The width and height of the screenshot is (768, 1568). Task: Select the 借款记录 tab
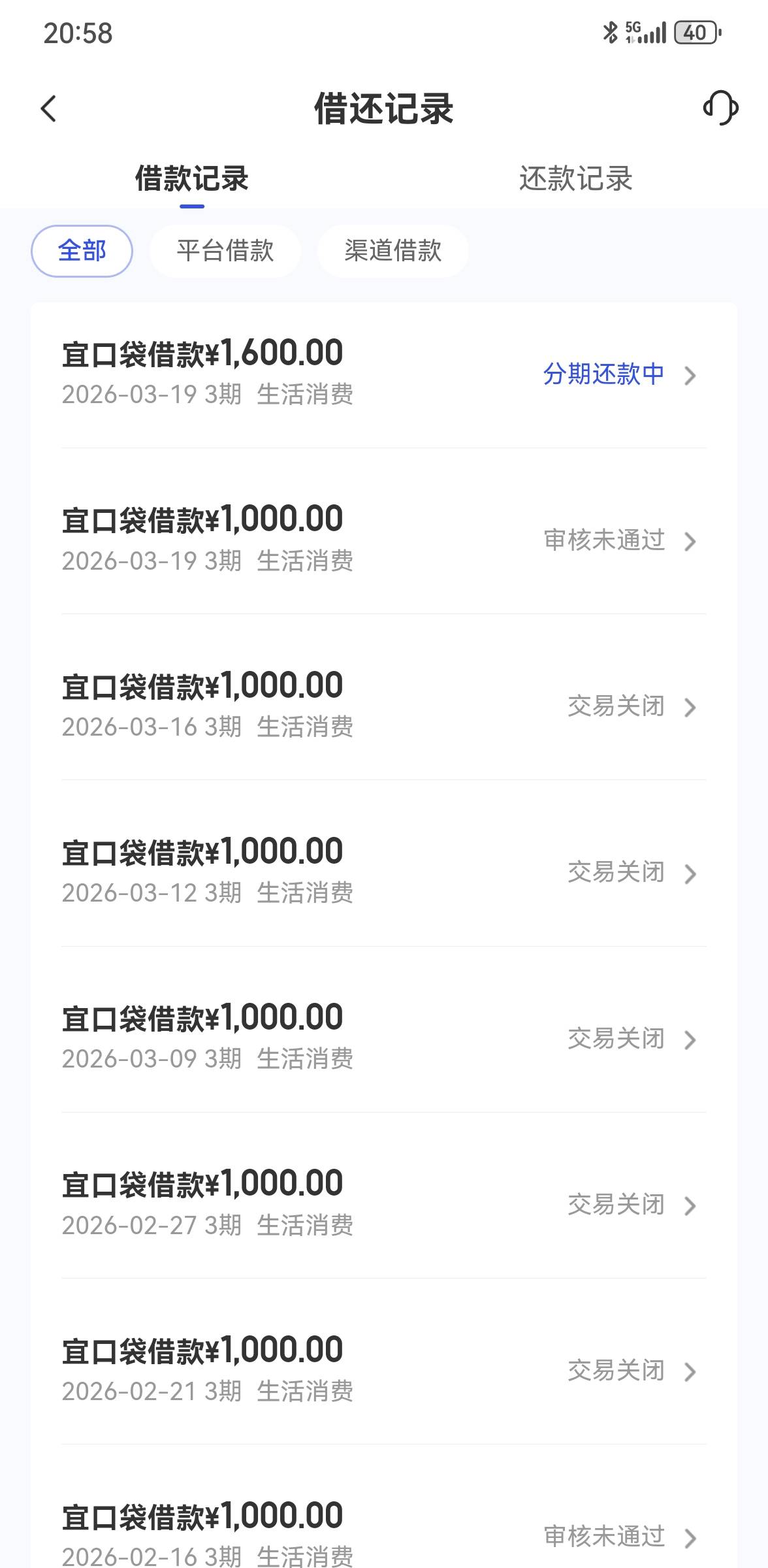coord(192,178)
